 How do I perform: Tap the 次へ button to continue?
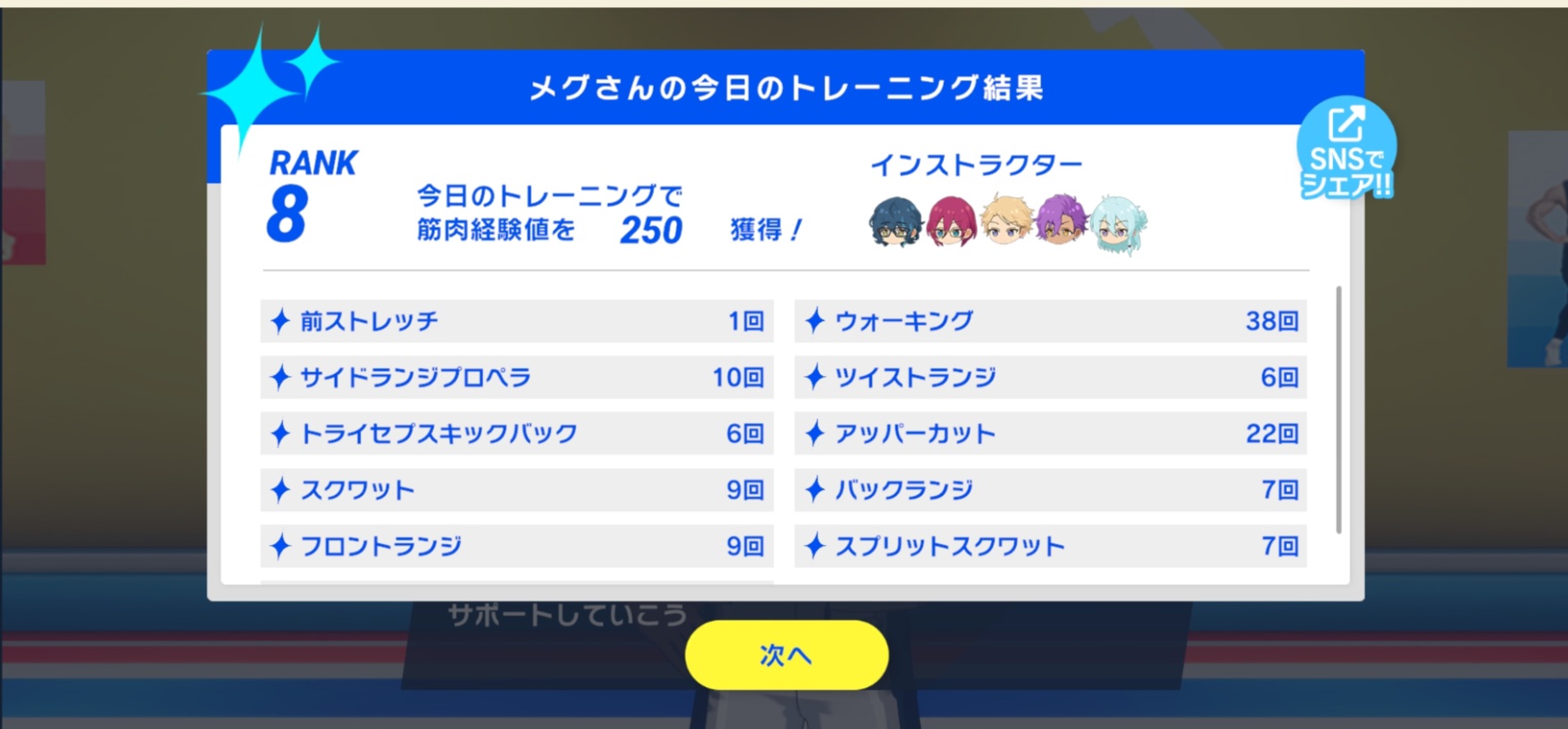coord(786,655)
